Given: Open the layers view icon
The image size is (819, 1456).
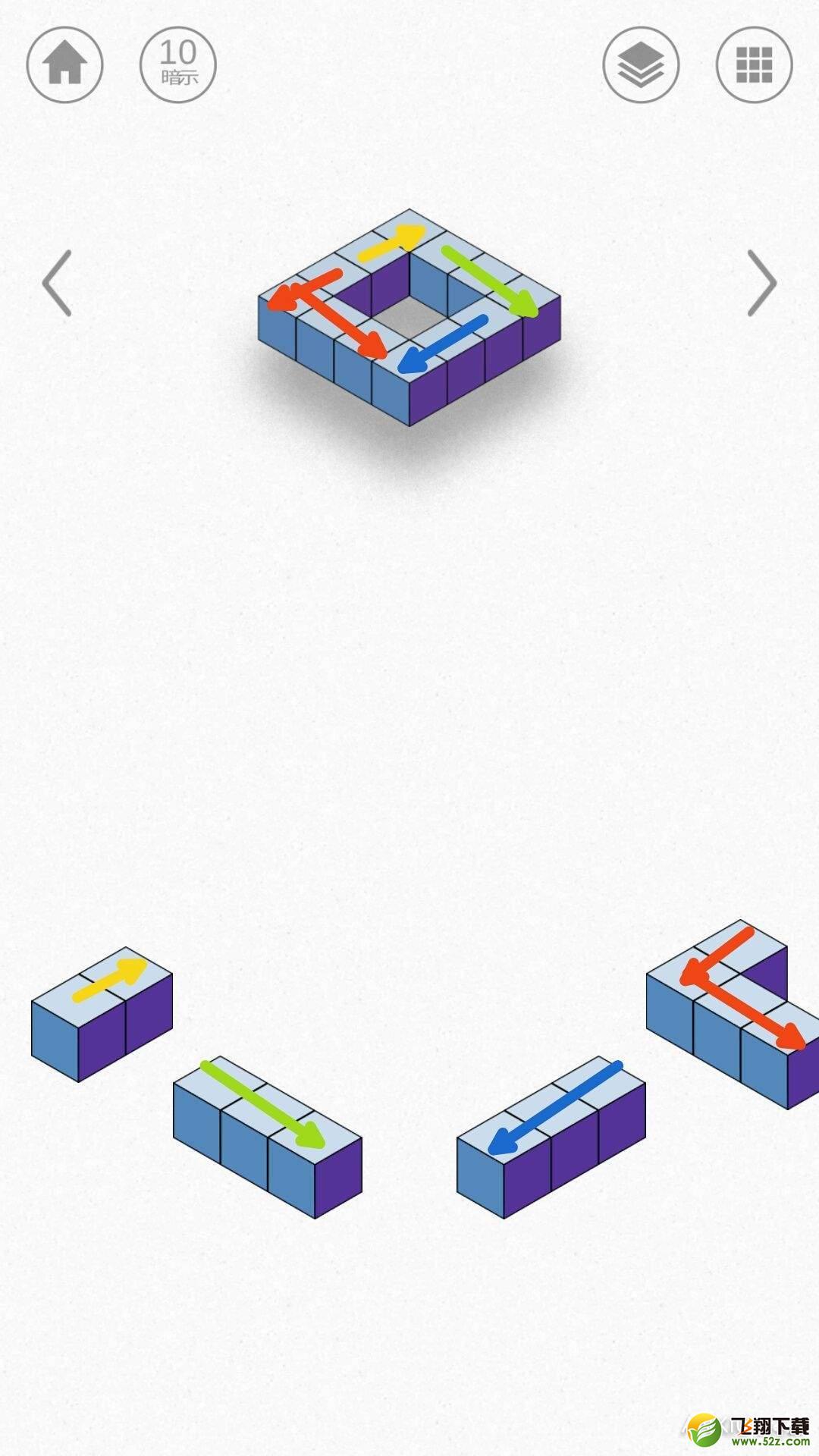Looking at the screenshot, I should (641, 64).
